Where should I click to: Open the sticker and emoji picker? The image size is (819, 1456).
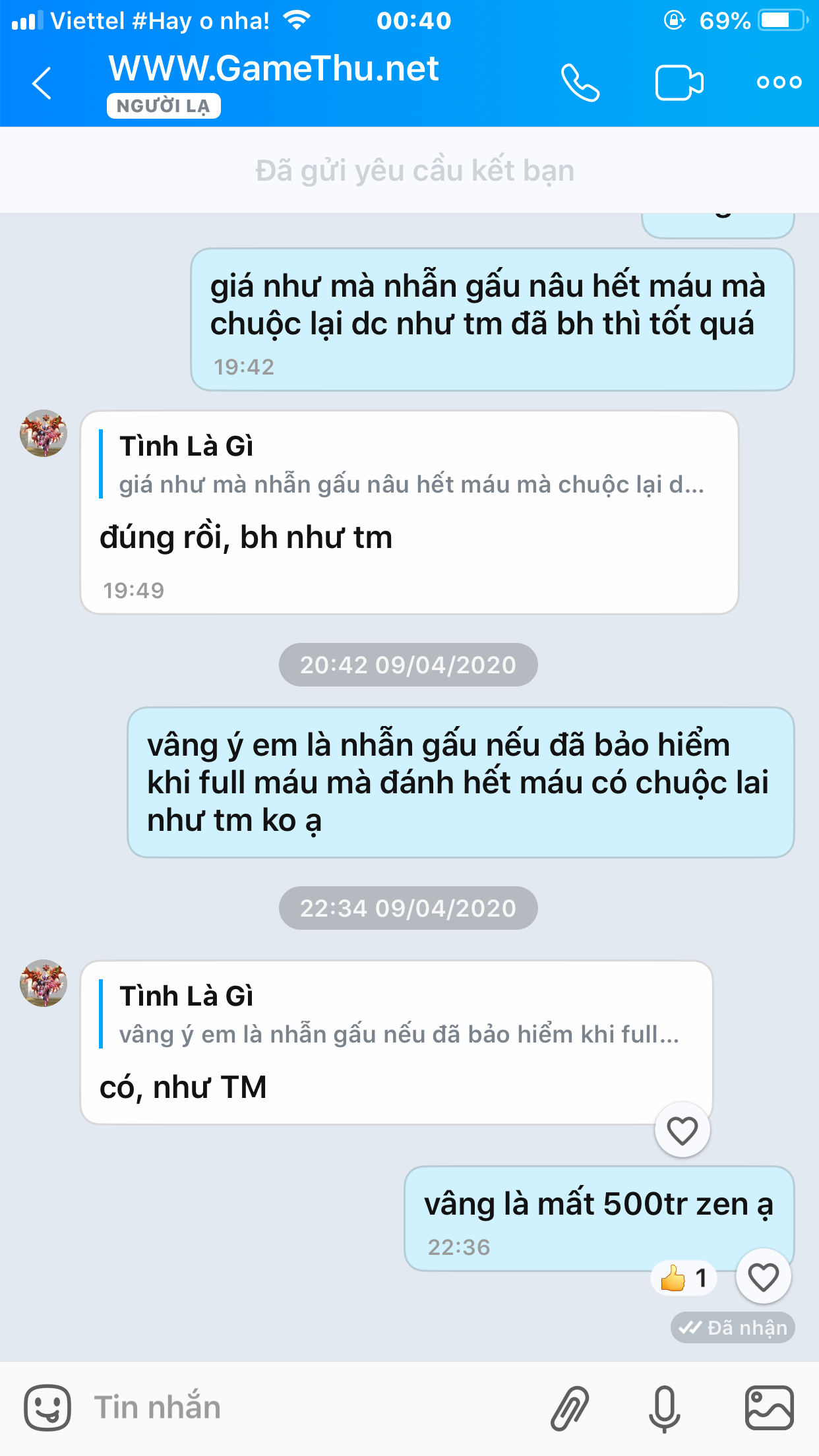(47, 1407)
